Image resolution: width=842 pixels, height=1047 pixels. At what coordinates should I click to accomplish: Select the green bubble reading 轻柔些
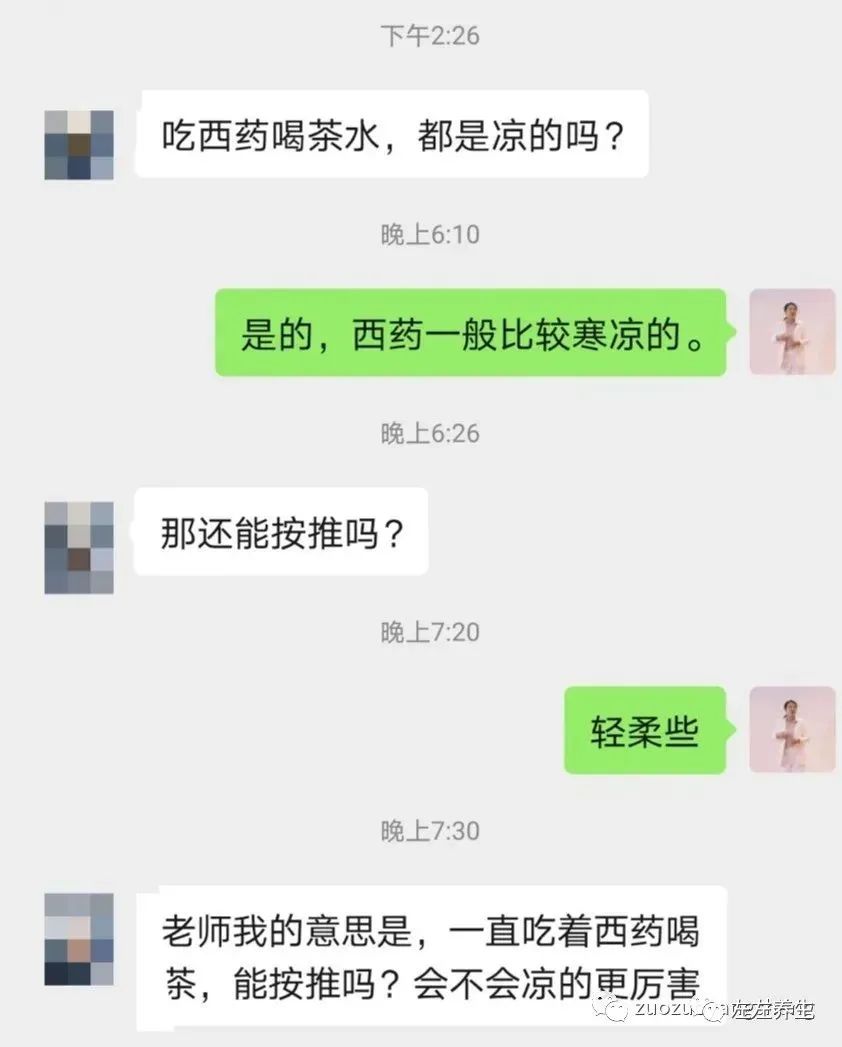[x=644, y=729]
